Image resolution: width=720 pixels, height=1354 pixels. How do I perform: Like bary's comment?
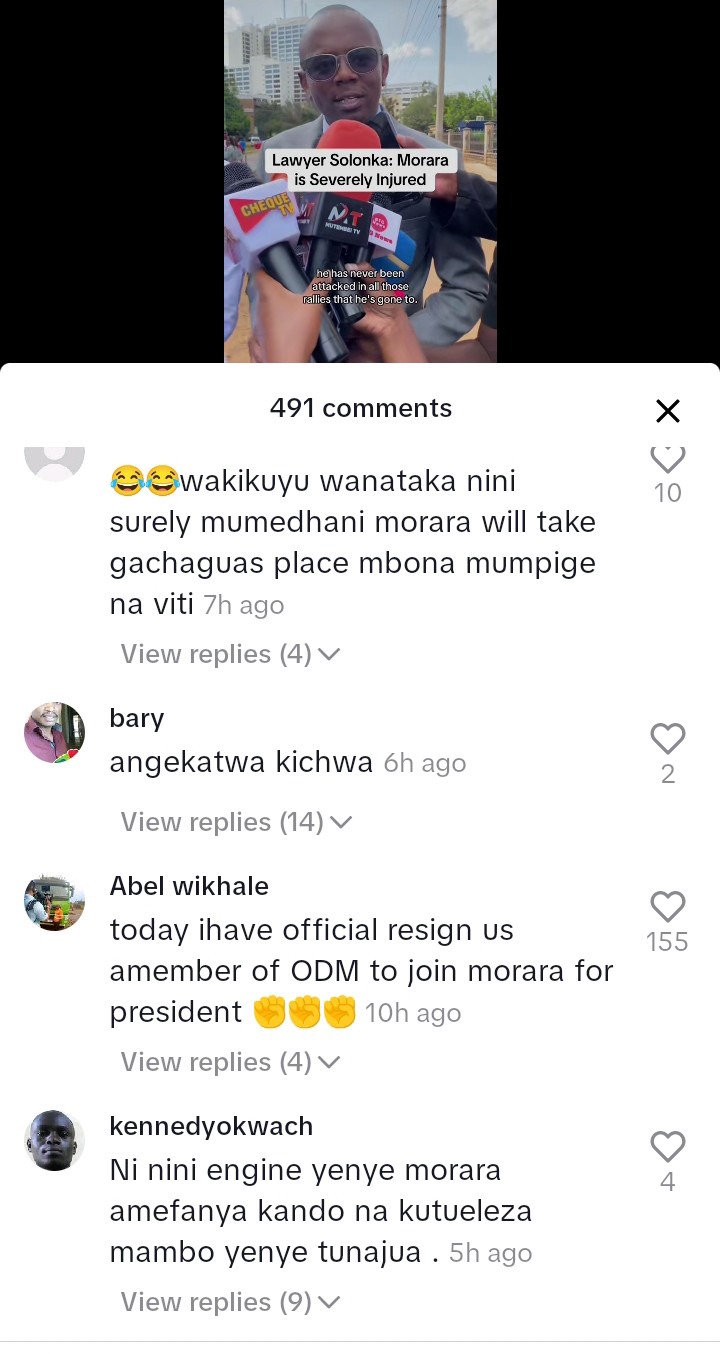click(667, 739)
